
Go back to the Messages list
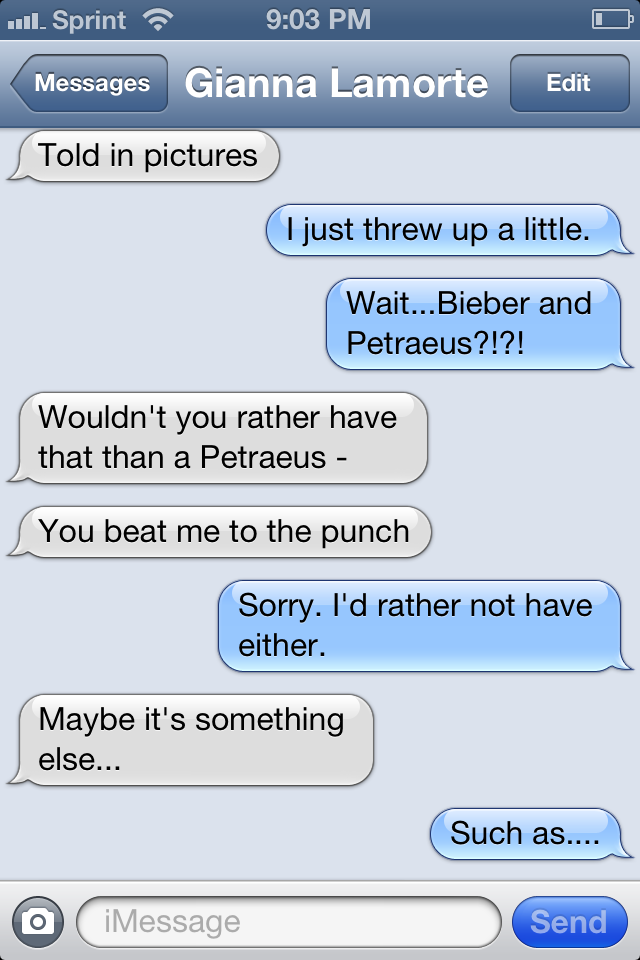tap(88, 84)
